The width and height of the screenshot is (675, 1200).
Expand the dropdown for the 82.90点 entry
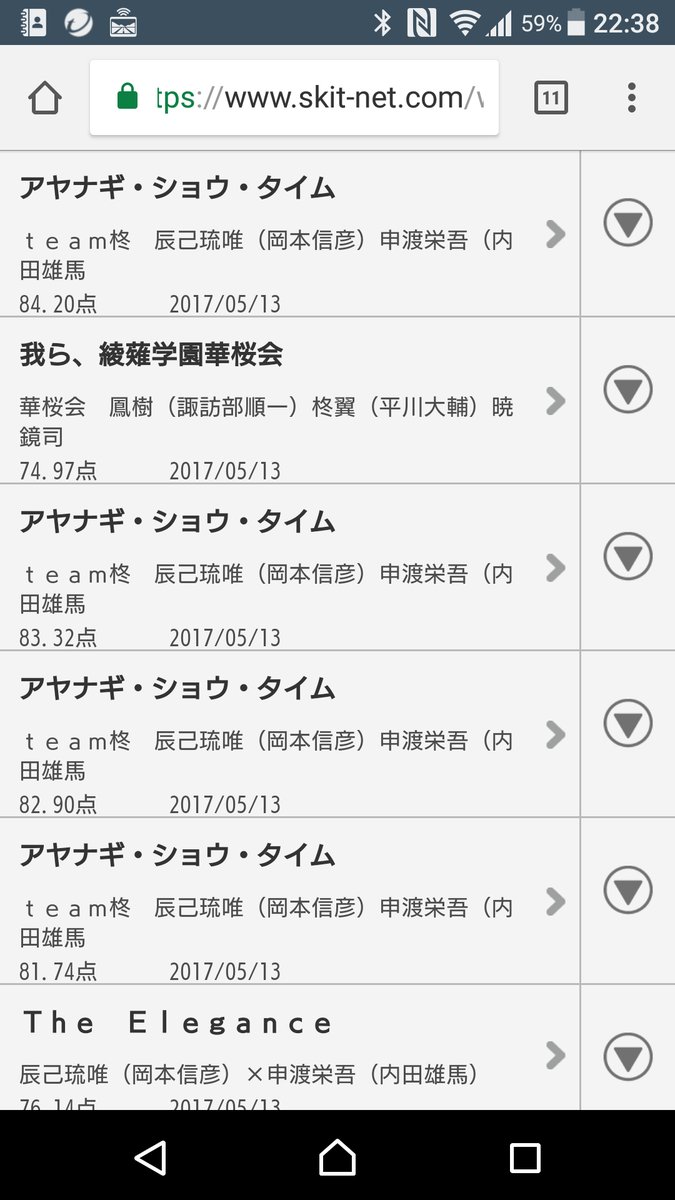628,723
